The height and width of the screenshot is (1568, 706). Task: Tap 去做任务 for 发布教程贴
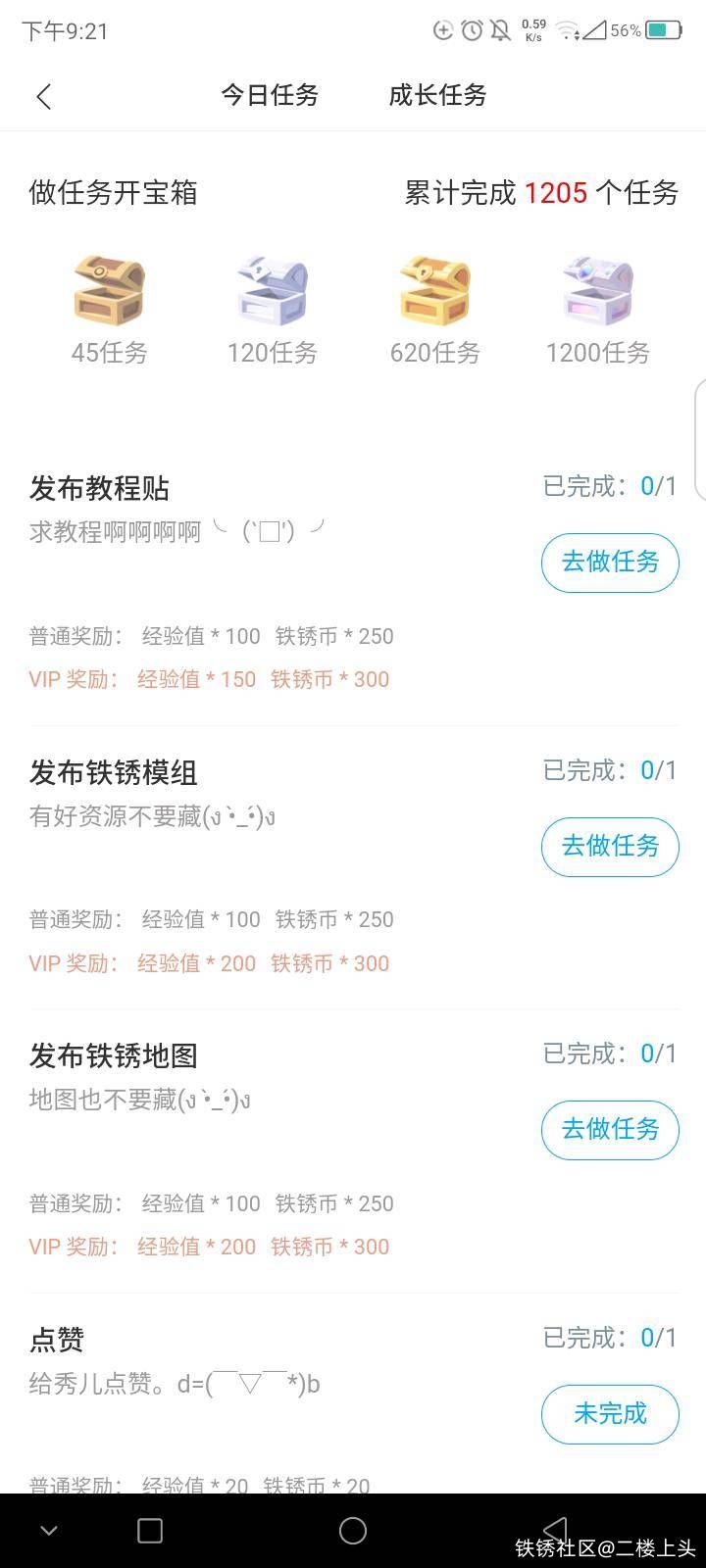[610, 563]
